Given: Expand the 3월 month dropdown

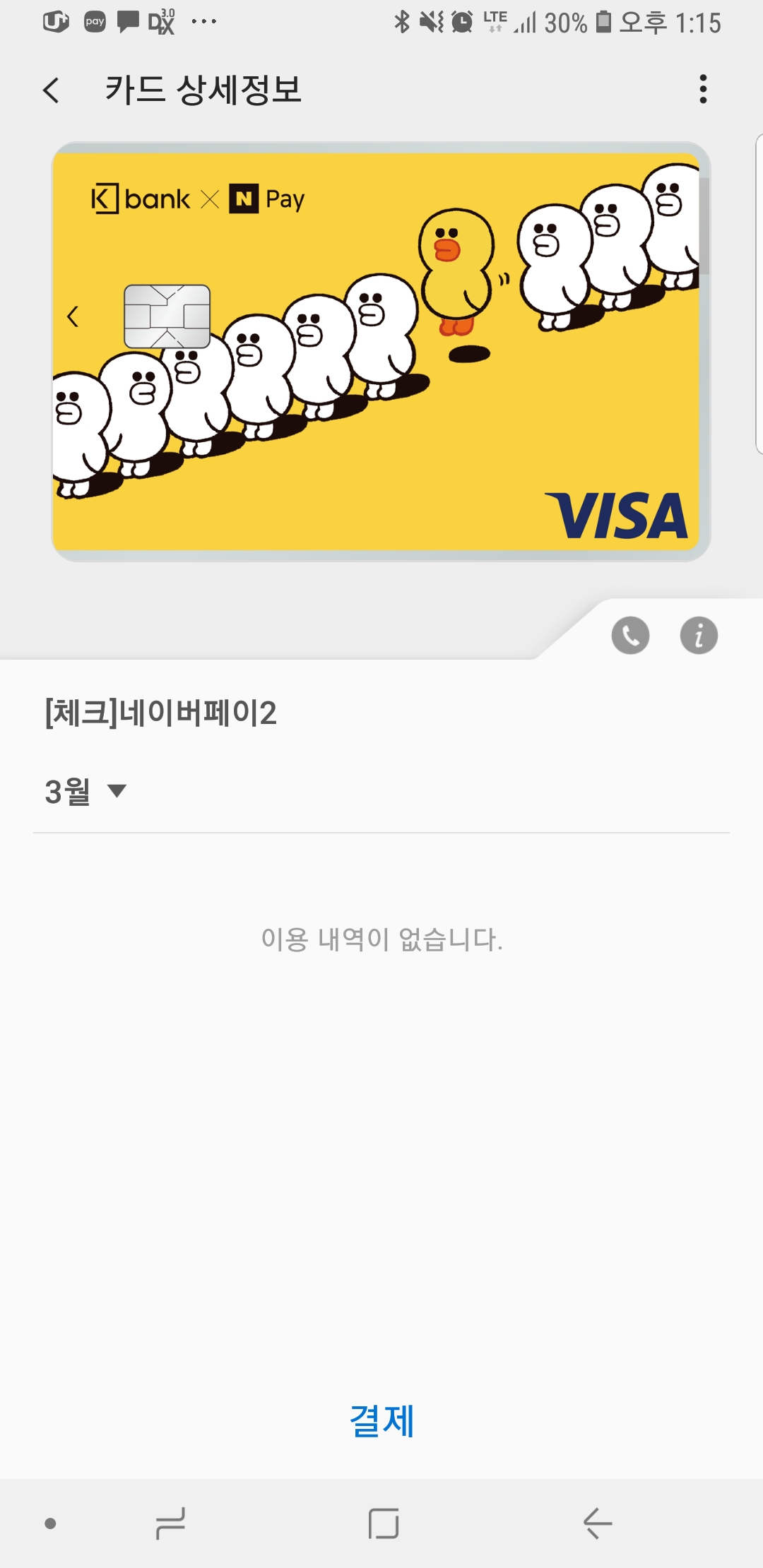Looking at the screenshot, I should tap(86, 791).
